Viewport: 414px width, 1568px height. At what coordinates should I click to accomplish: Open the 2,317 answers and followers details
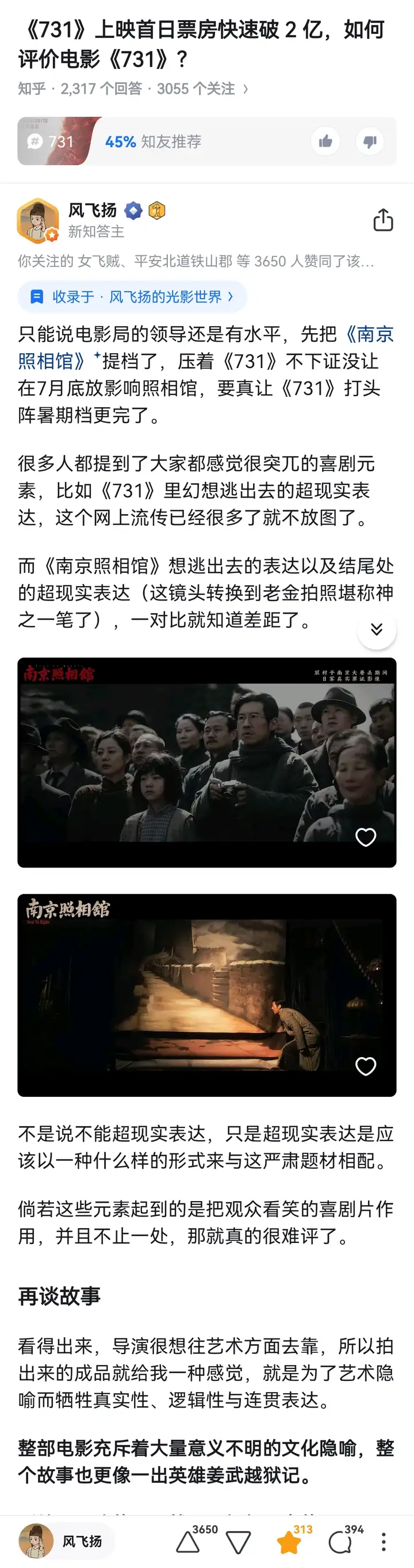pos(133,89)
